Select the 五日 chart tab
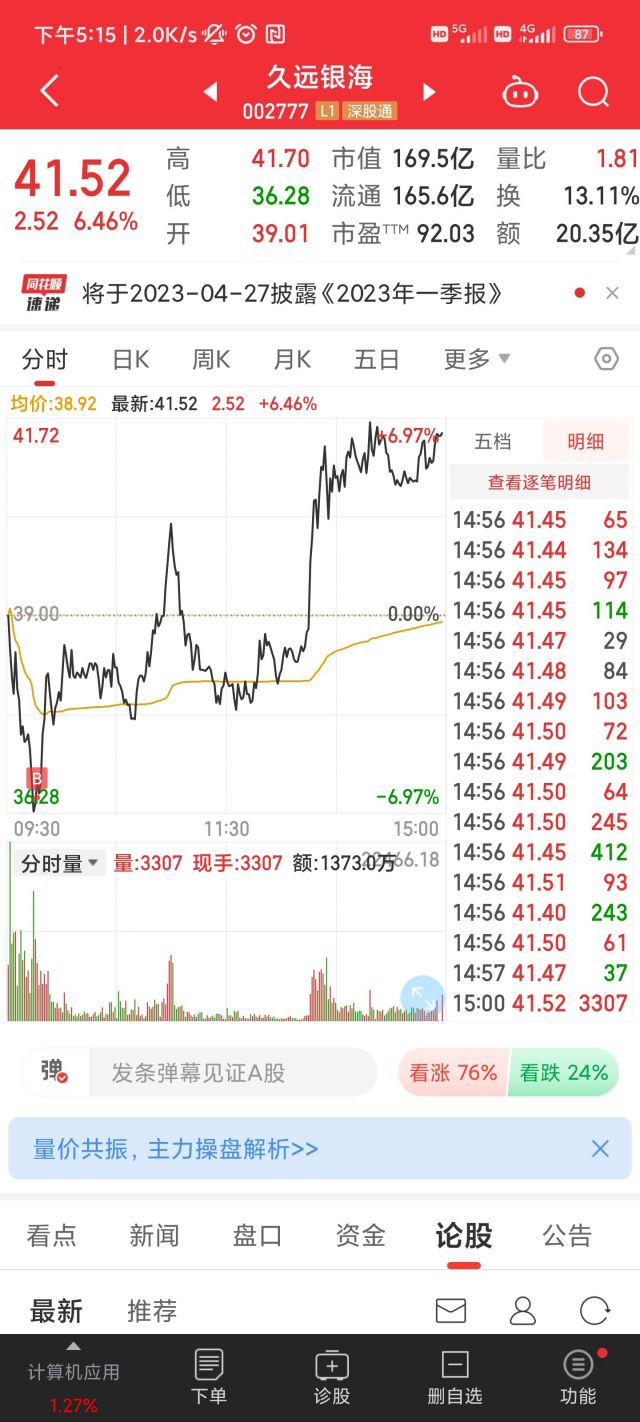The width and height of the screenshot is (640, 1422). [x=376, y=359]
